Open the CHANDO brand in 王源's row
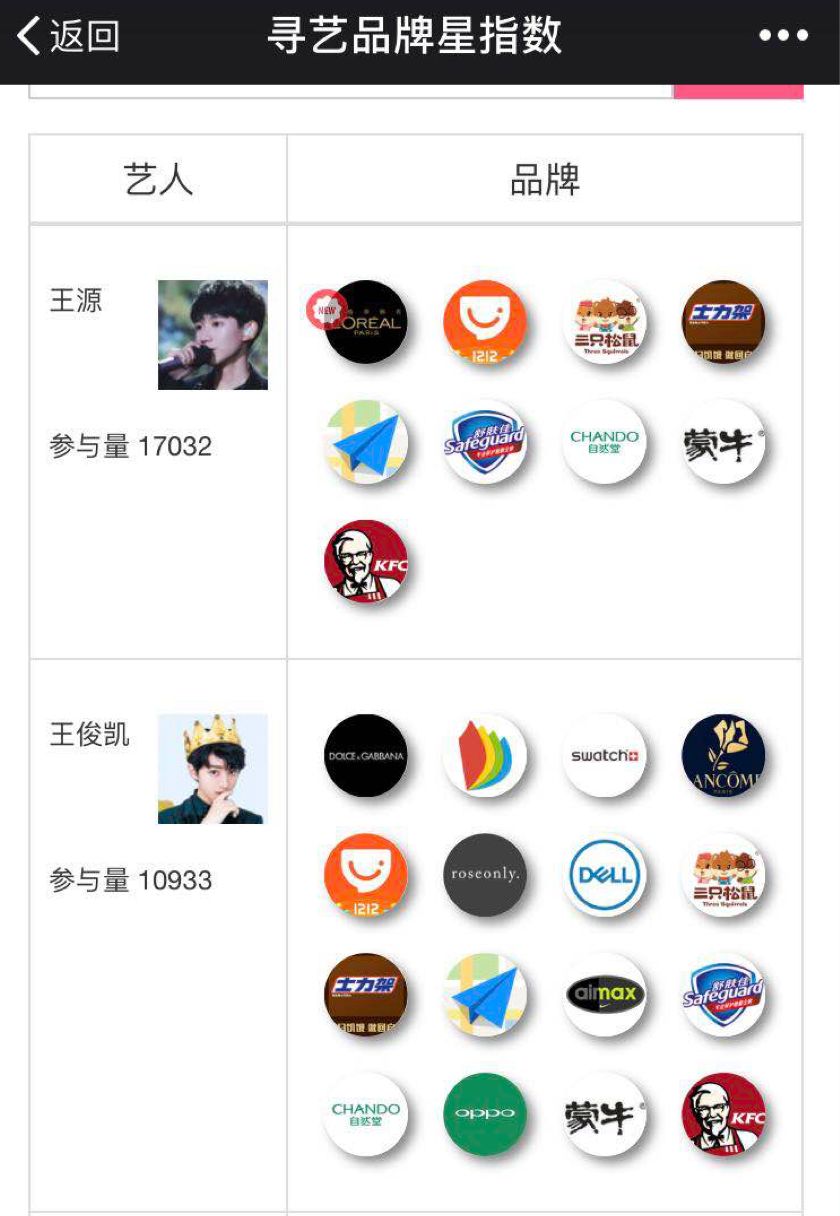This screenshot has height=1216, width=840. (604, 442)
